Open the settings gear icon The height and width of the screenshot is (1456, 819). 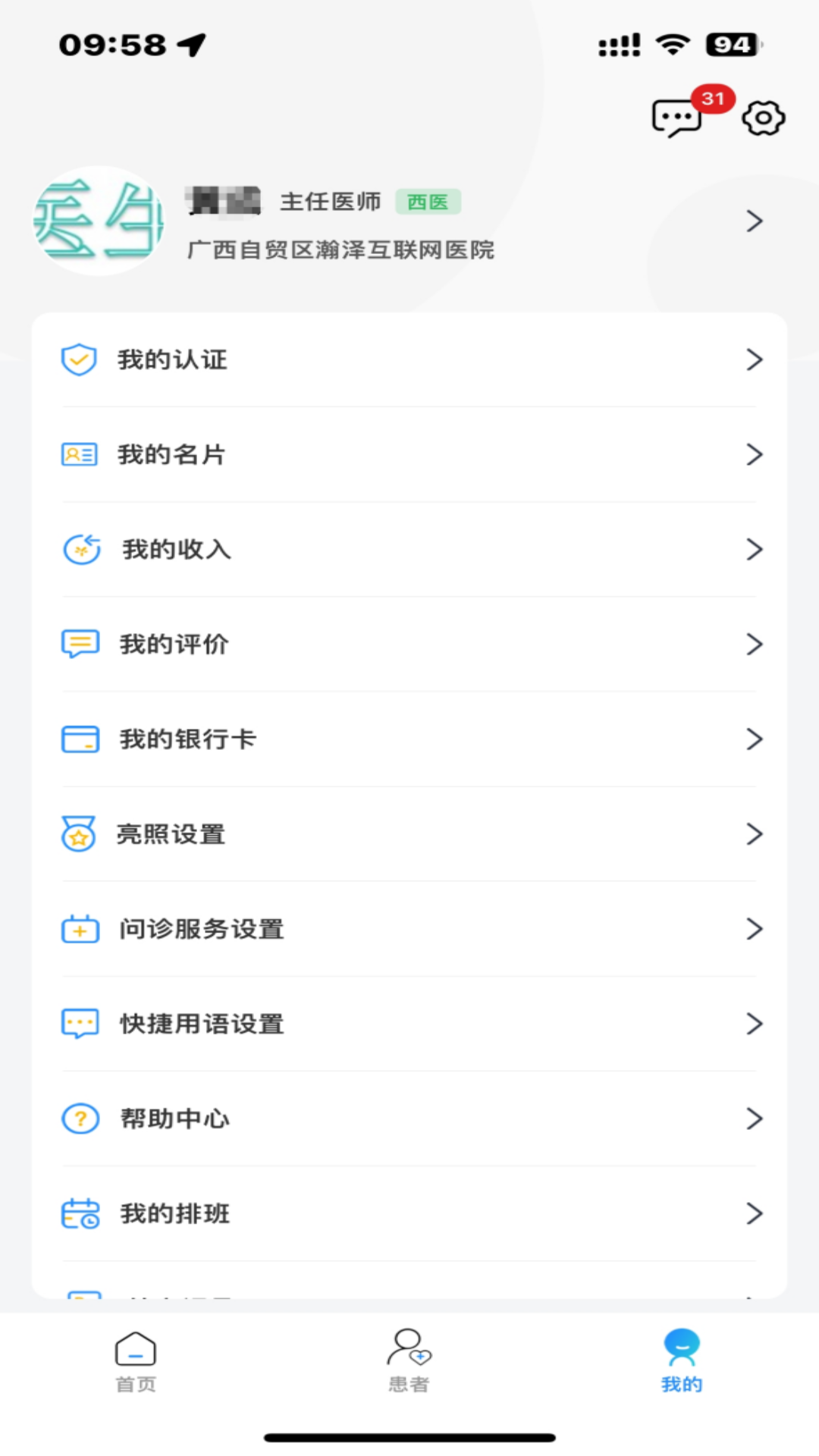coord(763,118)
